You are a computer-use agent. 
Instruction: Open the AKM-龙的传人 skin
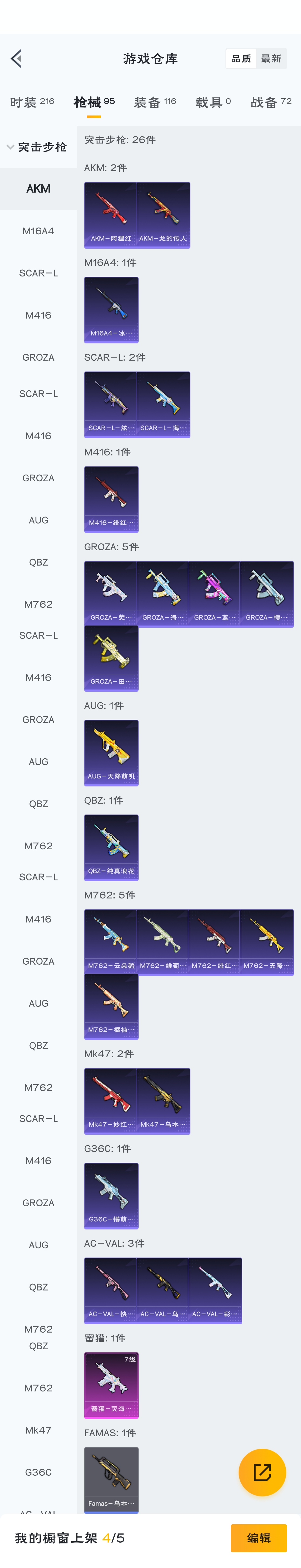pyautogui.click(x=163, y=214)
